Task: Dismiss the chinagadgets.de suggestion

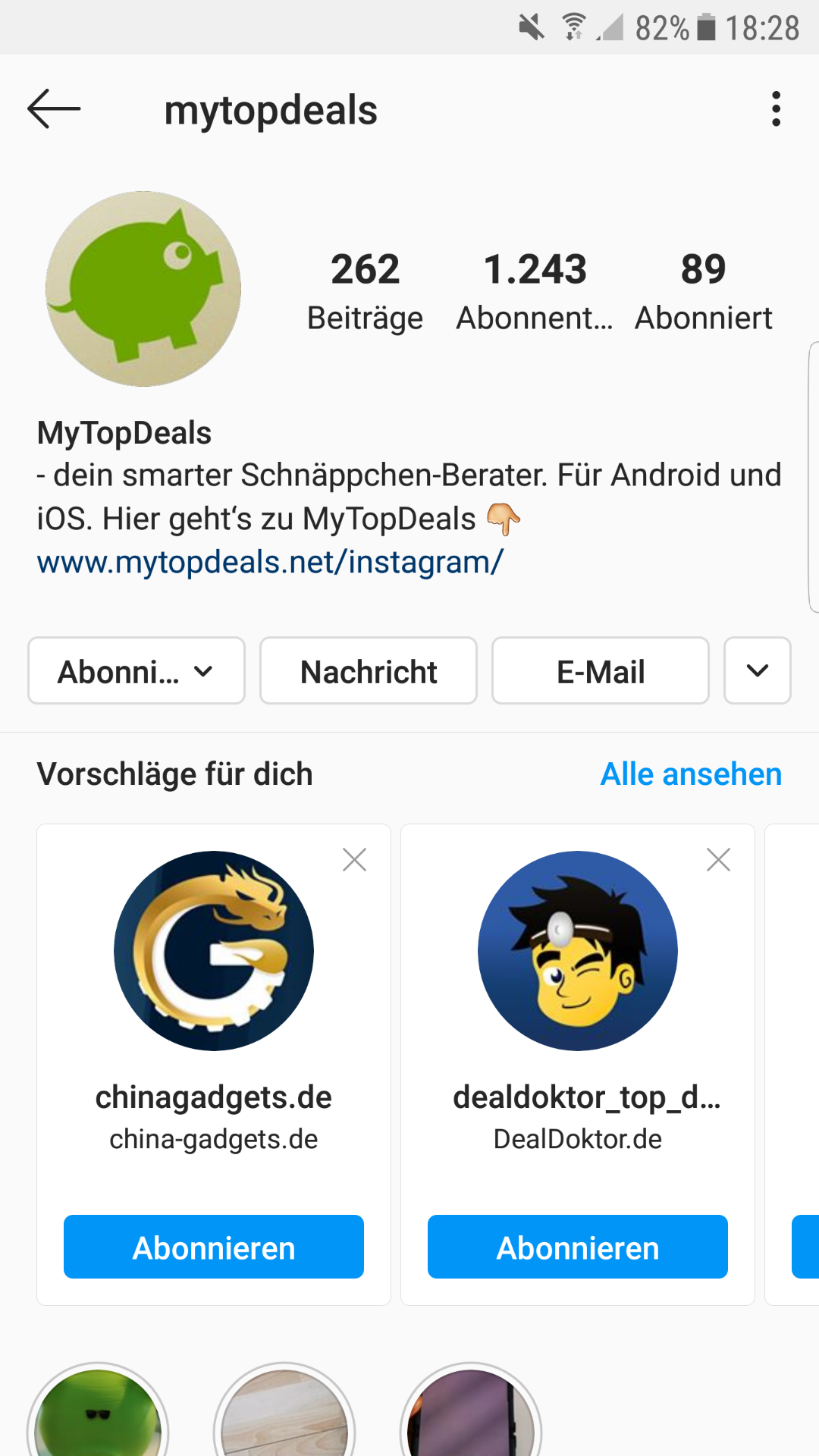Action: pos(354,860)
